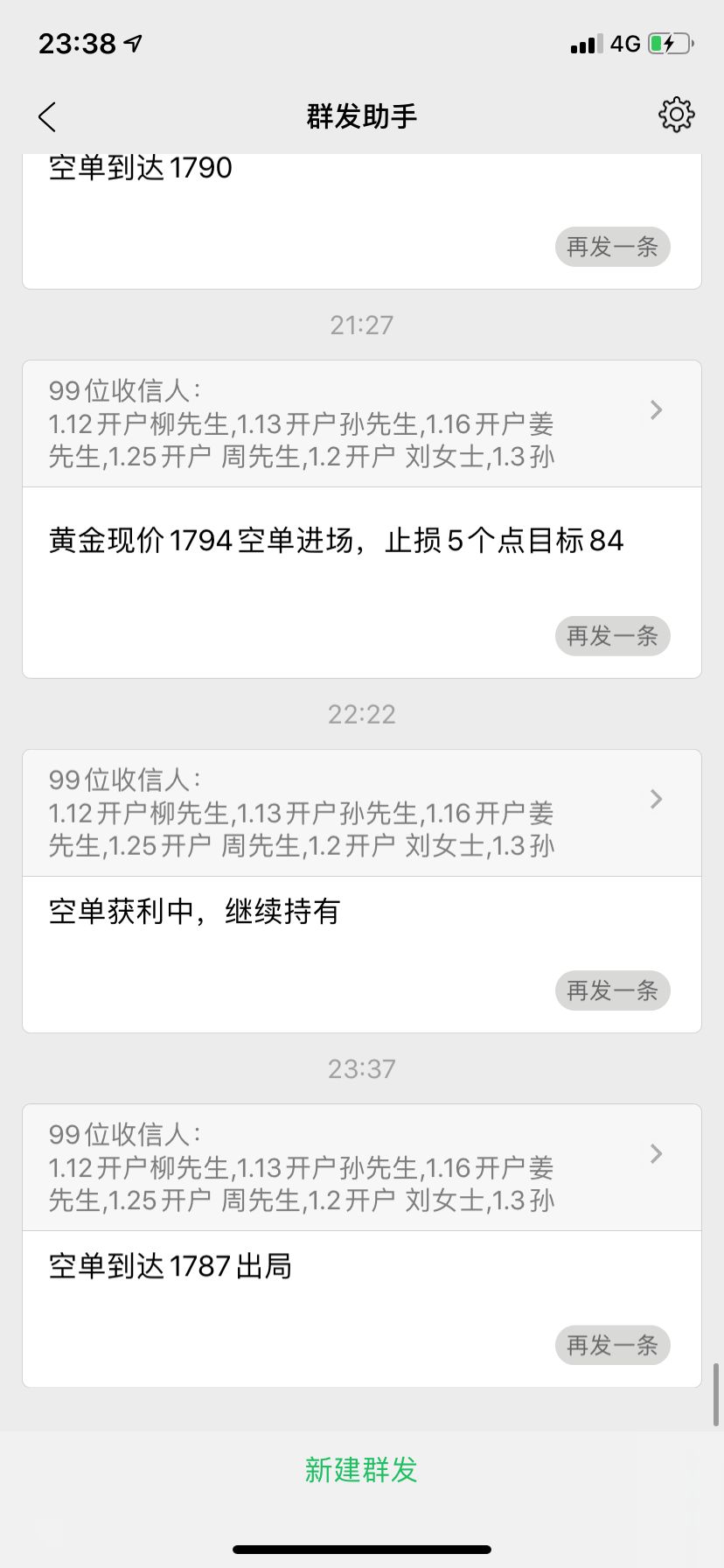Viewport: 724px width, 1568px height.
Task: Expand recipients list for the 21:27 message
Action: click(362, 423)
